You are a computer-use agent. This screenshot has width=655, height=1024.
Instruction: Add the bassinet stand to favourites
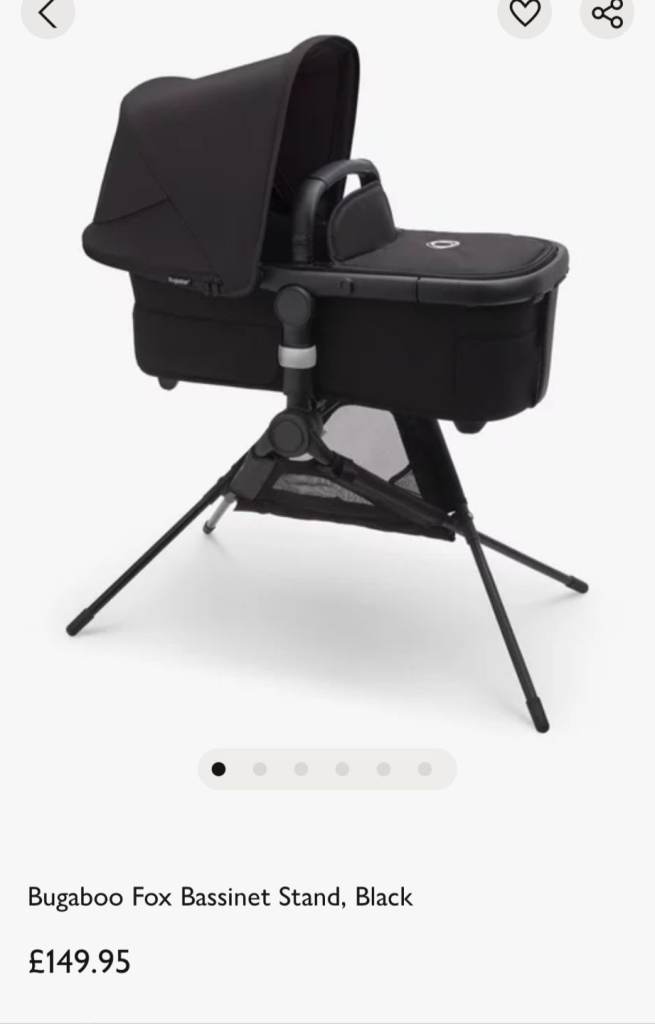pos(524,13)
